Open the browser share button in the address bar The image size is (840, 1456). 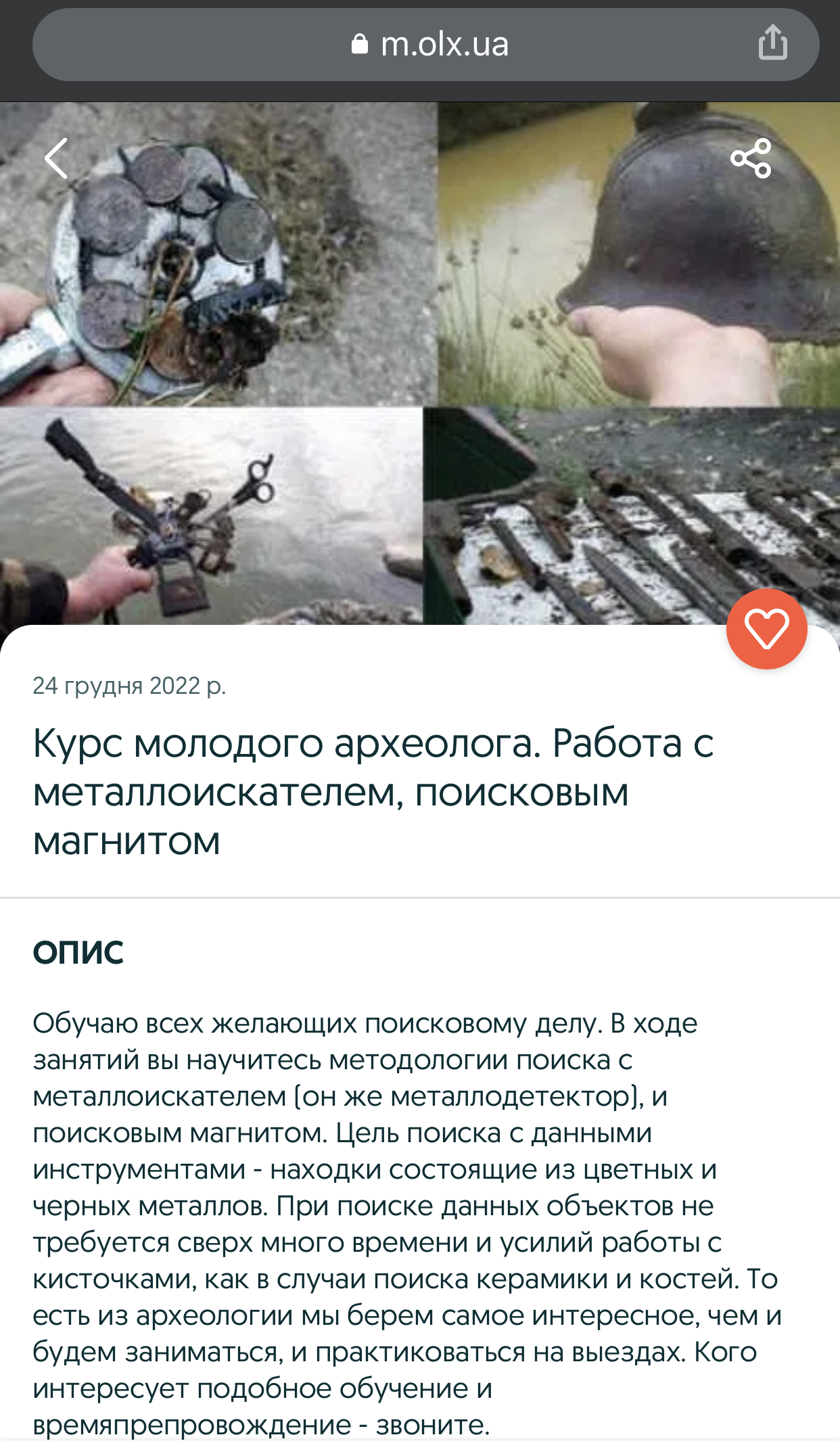(x=772, y=43)
